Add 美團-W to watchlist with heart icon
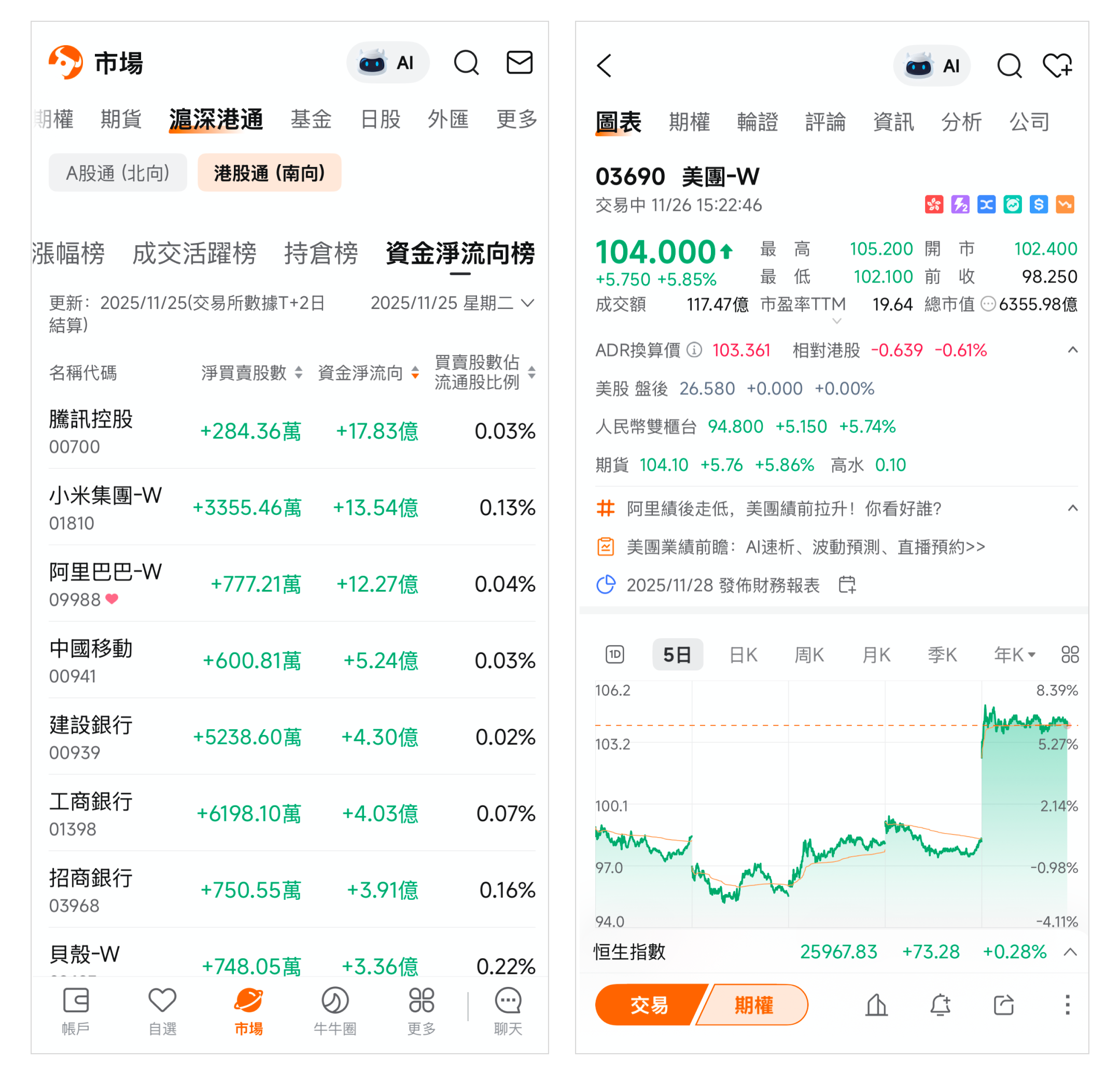Image resolution: width=1120 pixels, height=1075 pixels. pyautogui.click(x=1057, y=66)
